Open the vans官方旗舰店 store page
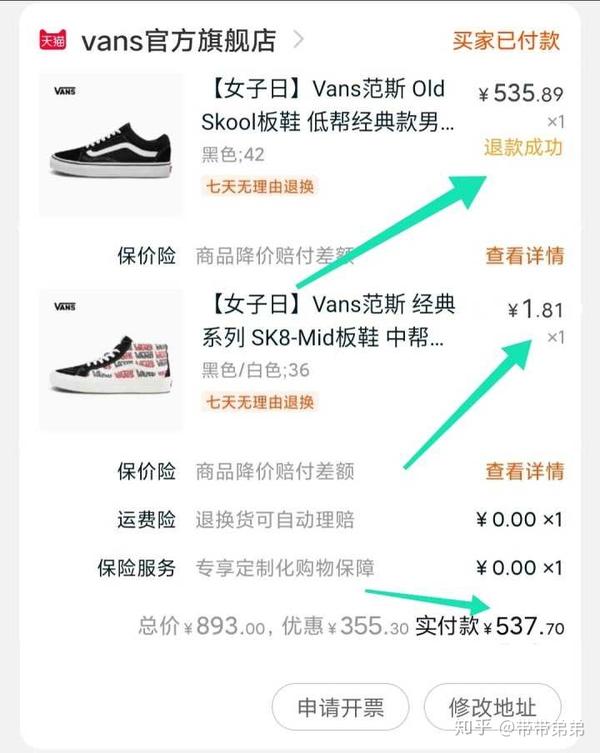Viewport: 600px width, 753px height. (178, 40)
